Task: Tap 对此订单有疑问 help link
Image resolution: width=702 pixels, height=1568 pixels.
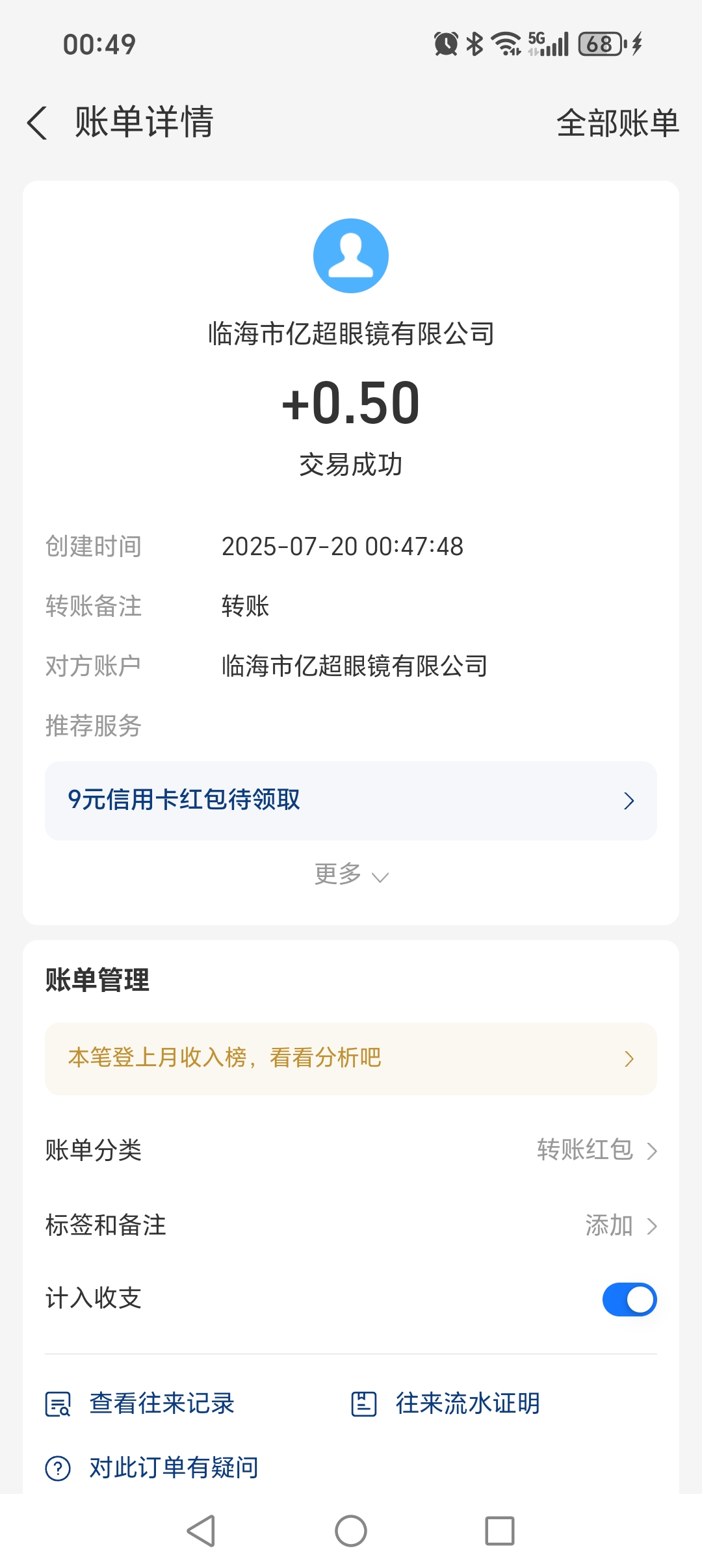Action: (x=152, y=1468)
